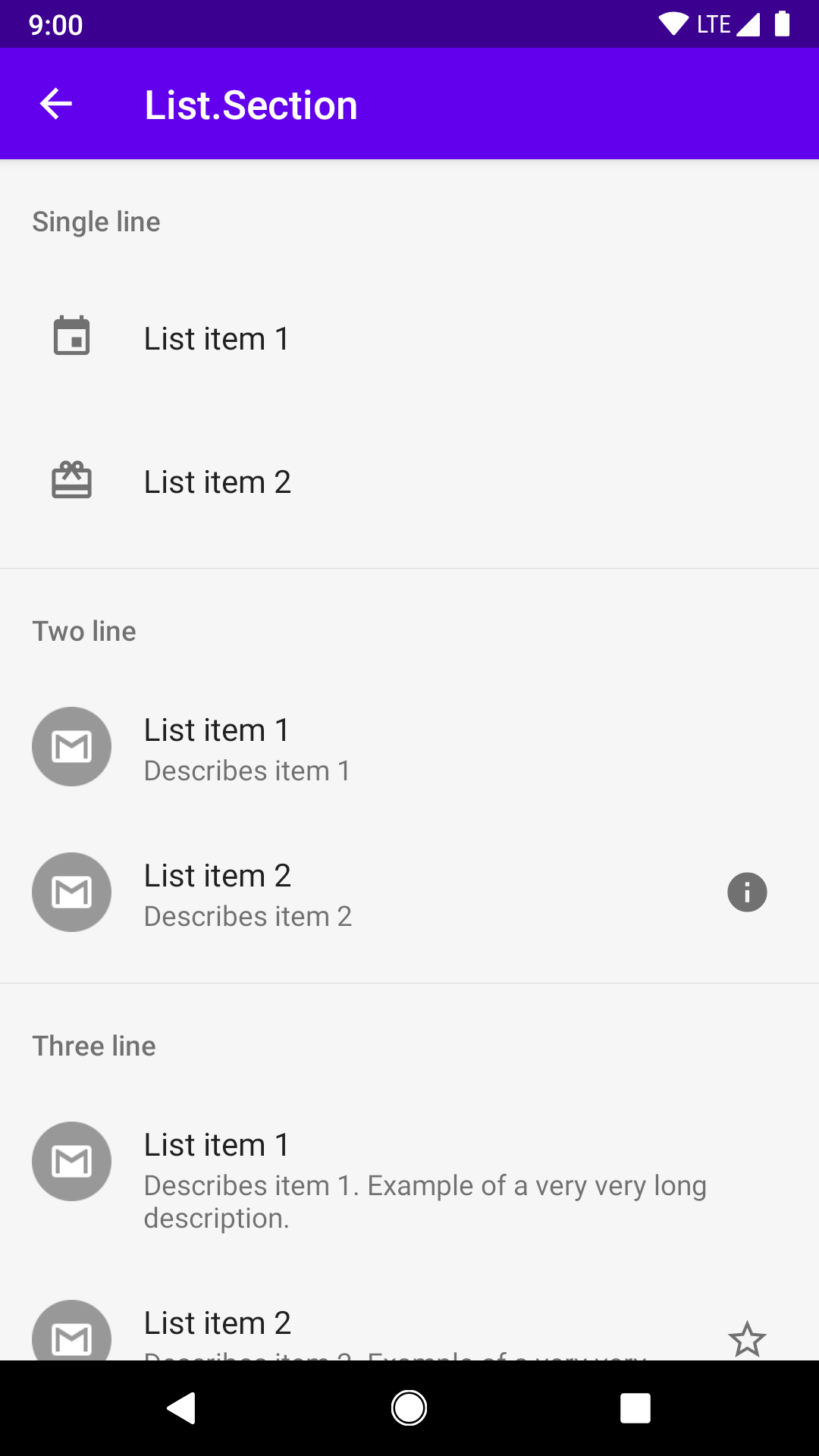
Task: Tap the system home button
Action: coord(409,1408)
